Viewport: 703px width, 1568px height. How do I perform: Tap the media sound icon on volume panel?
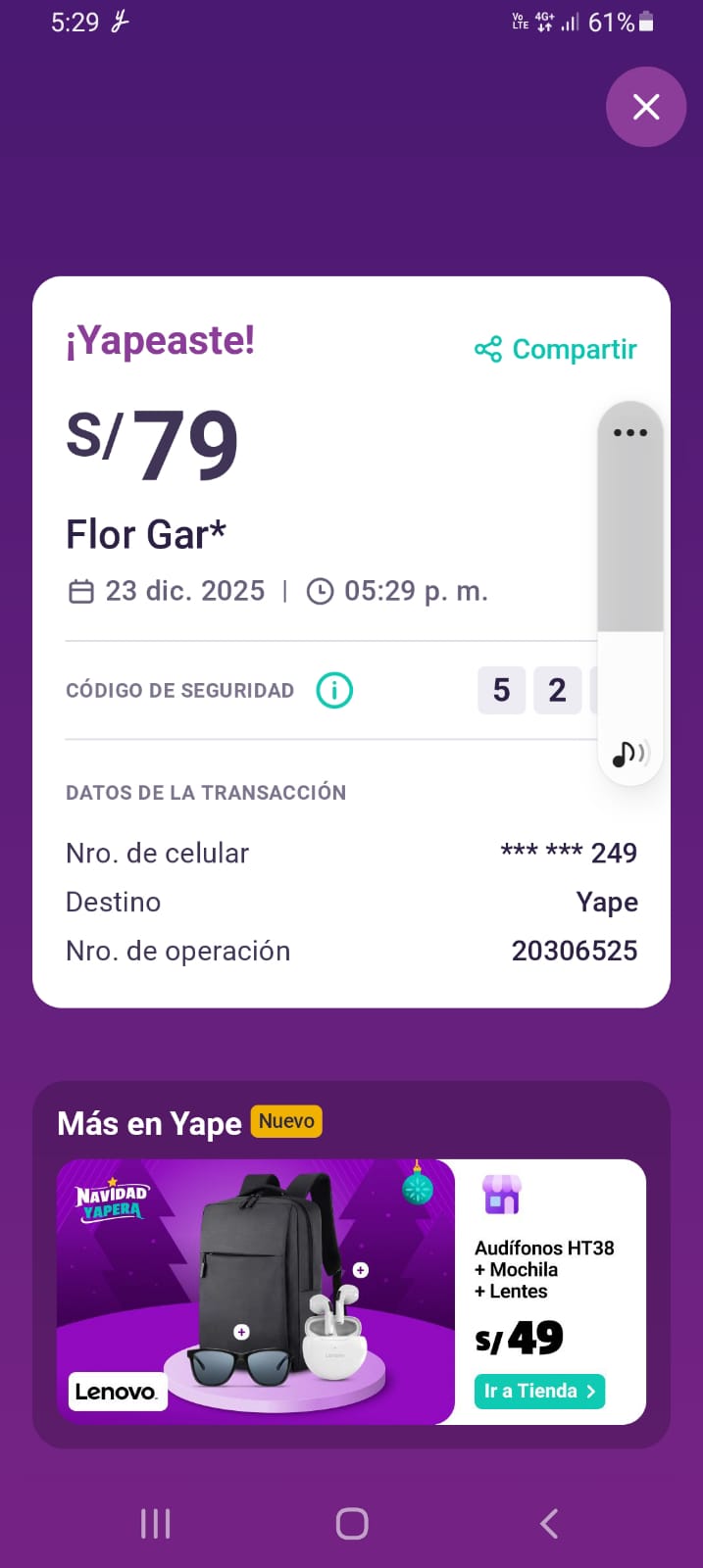pos(629,754)
